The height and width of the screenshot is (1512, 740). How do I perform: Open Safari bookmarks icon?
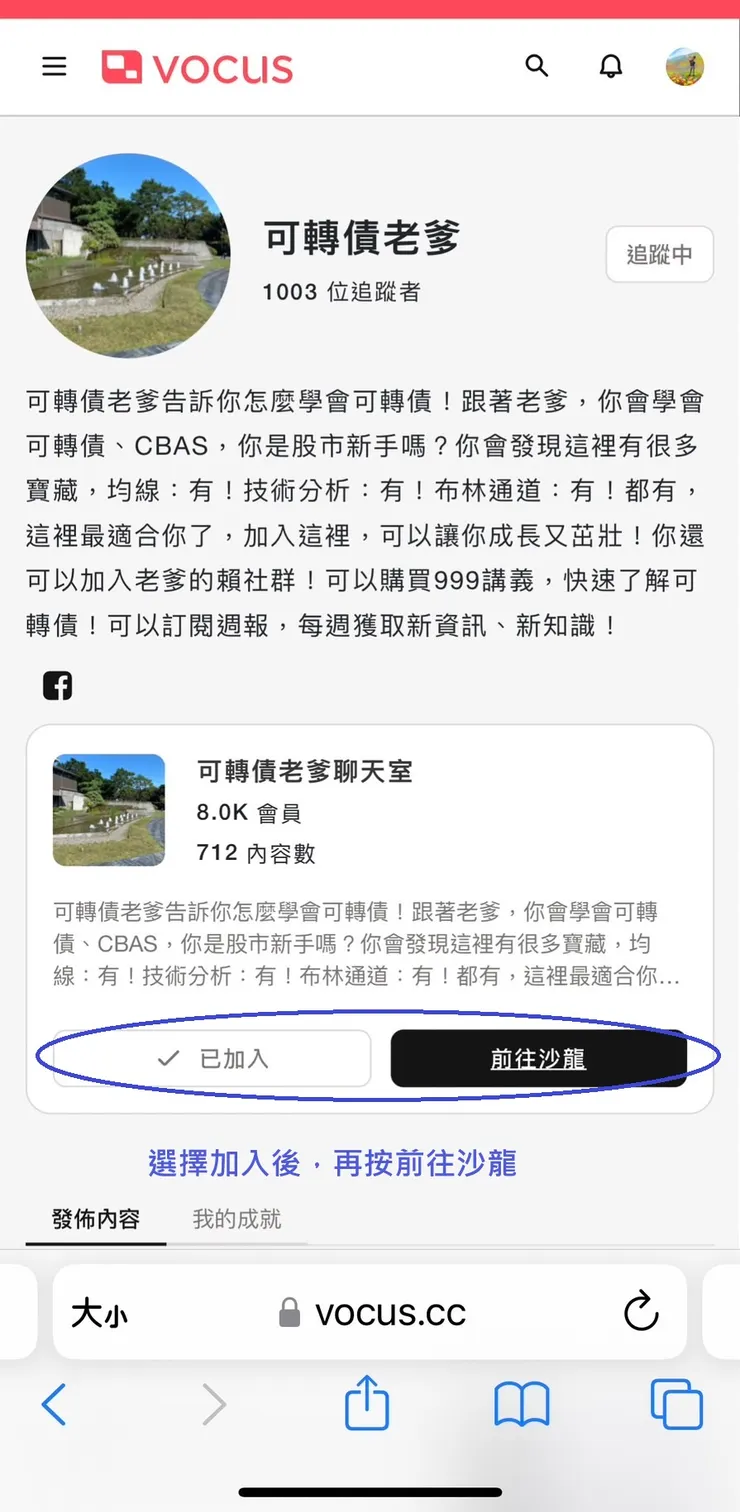pos(522,1404)
